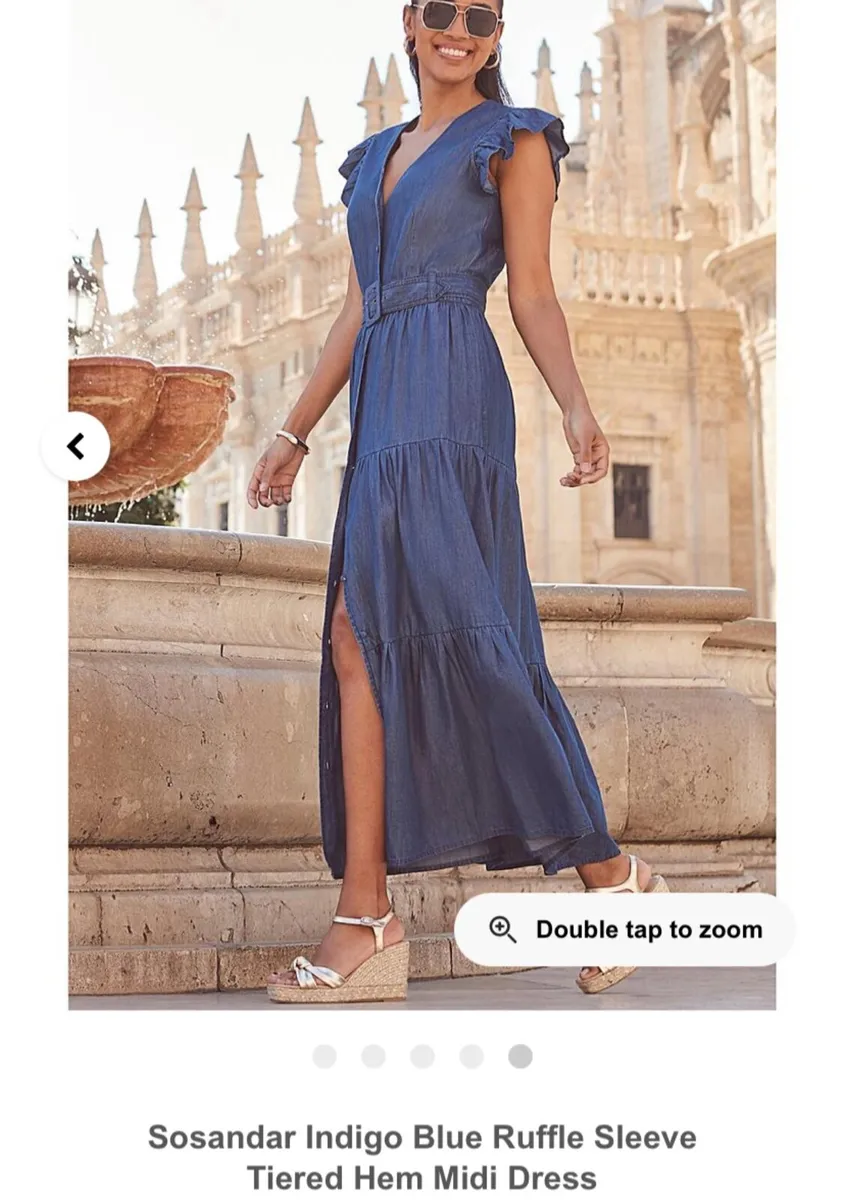Click the leftmost slide dot to restart gallery
Screen dimensions: 845x1200
(x=324, y=1055)
